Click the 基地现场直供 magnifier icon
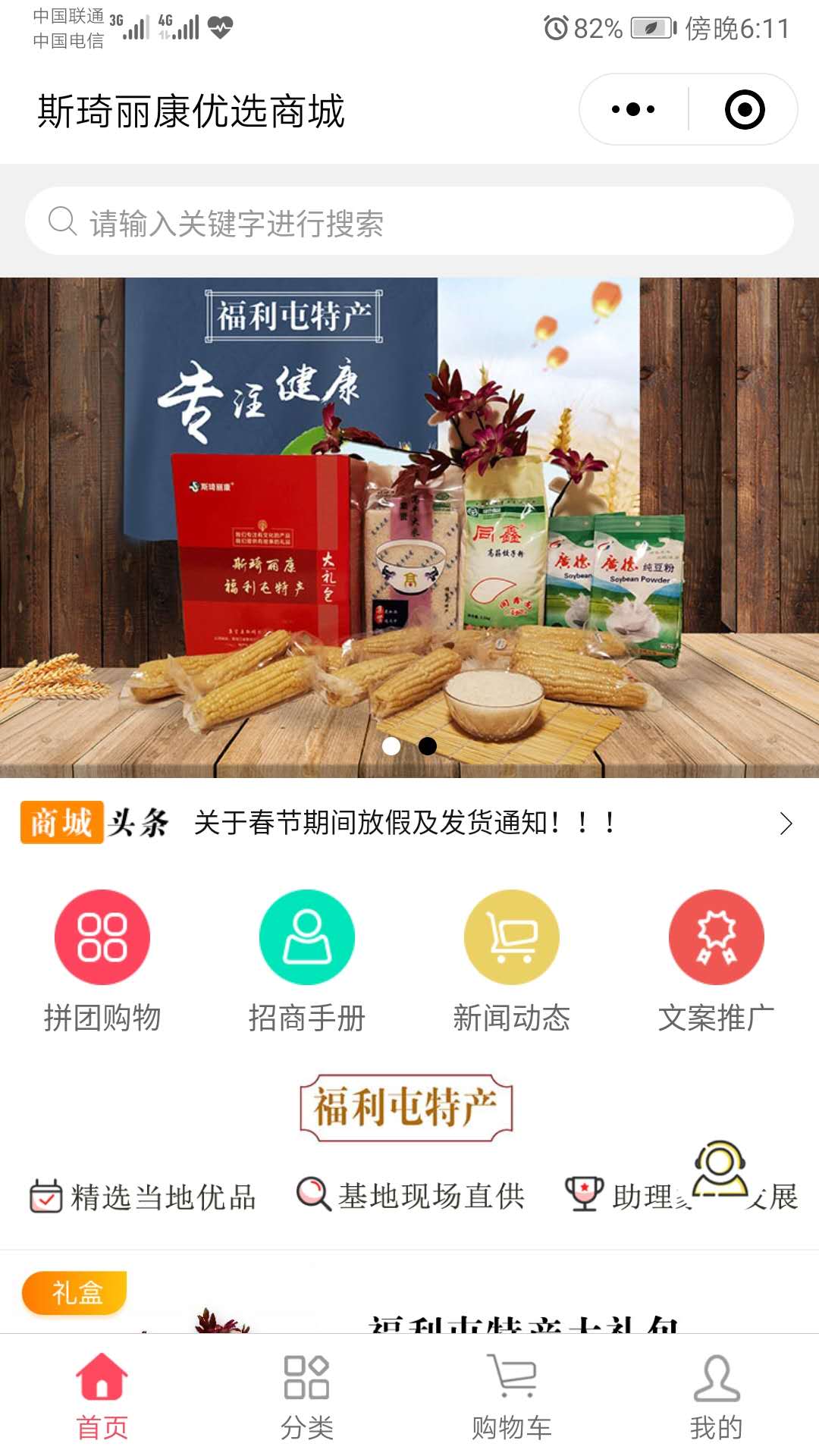819x1456 pixels. coord(313,1193)
